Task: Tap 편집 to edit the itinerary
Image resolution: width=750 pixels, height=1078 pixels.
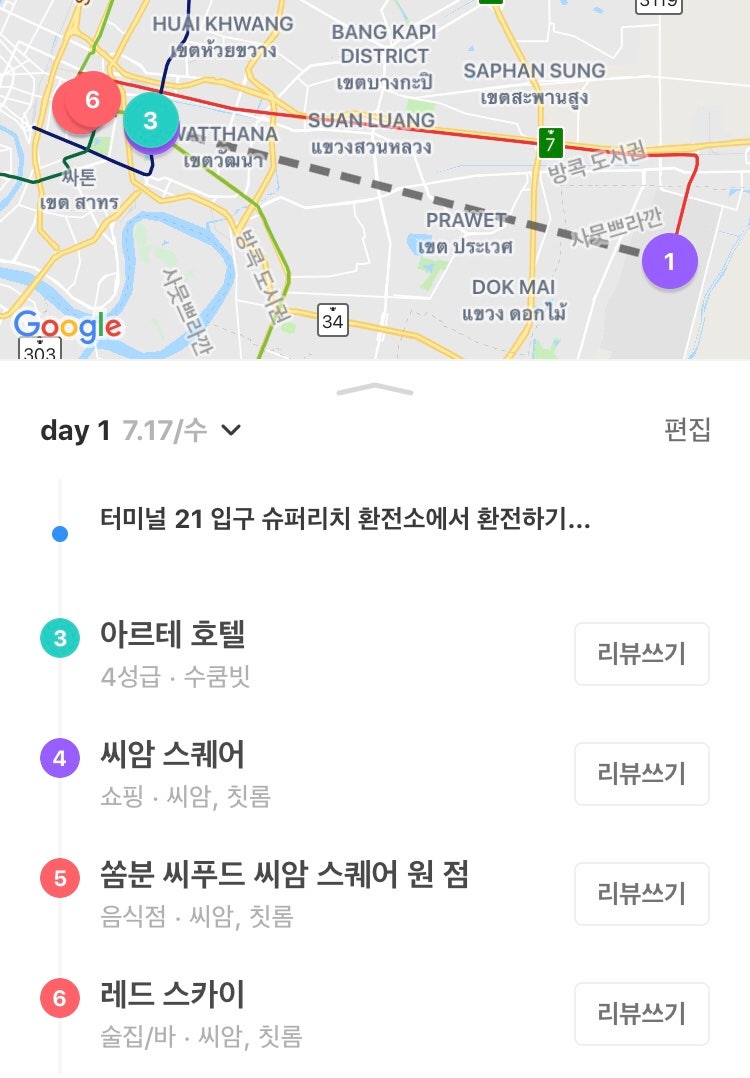Action: coord(687,430)
